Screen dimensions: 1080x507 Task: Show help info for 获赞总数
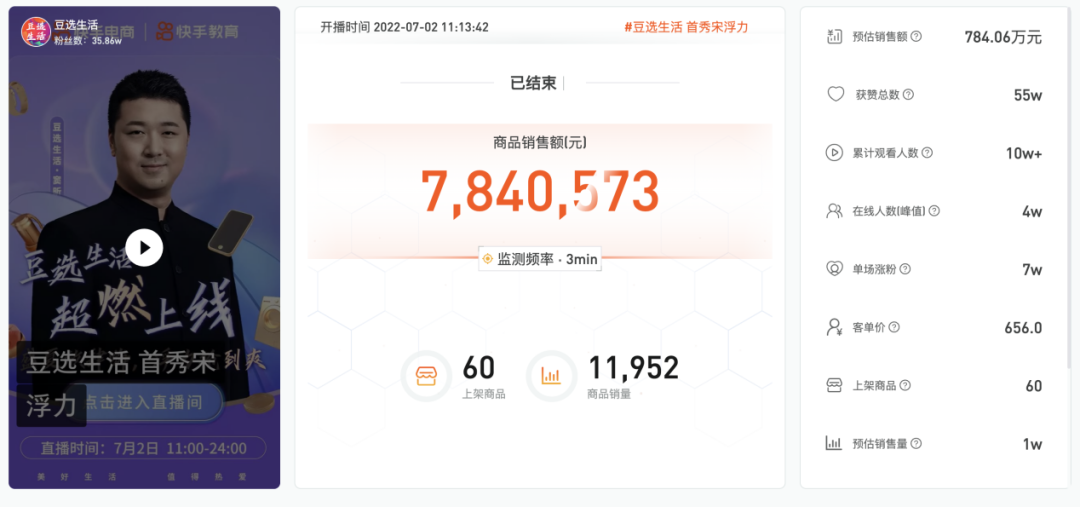coord(908,95)
